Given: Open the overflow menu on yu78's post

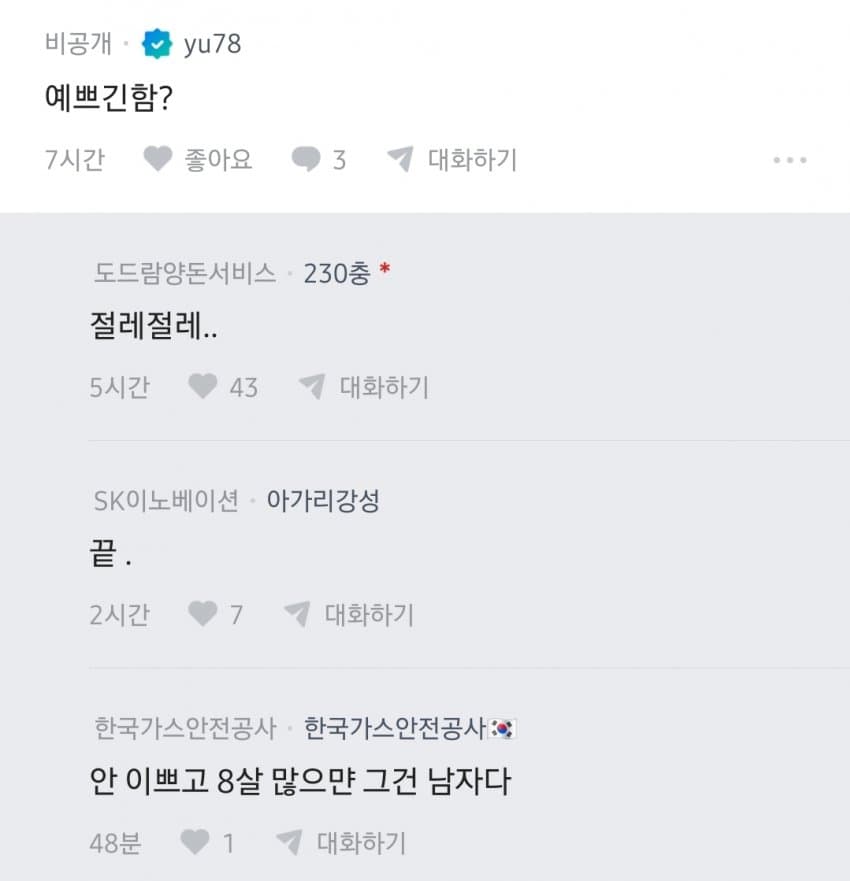Looking at the screenshot, I should pos(789,160).
